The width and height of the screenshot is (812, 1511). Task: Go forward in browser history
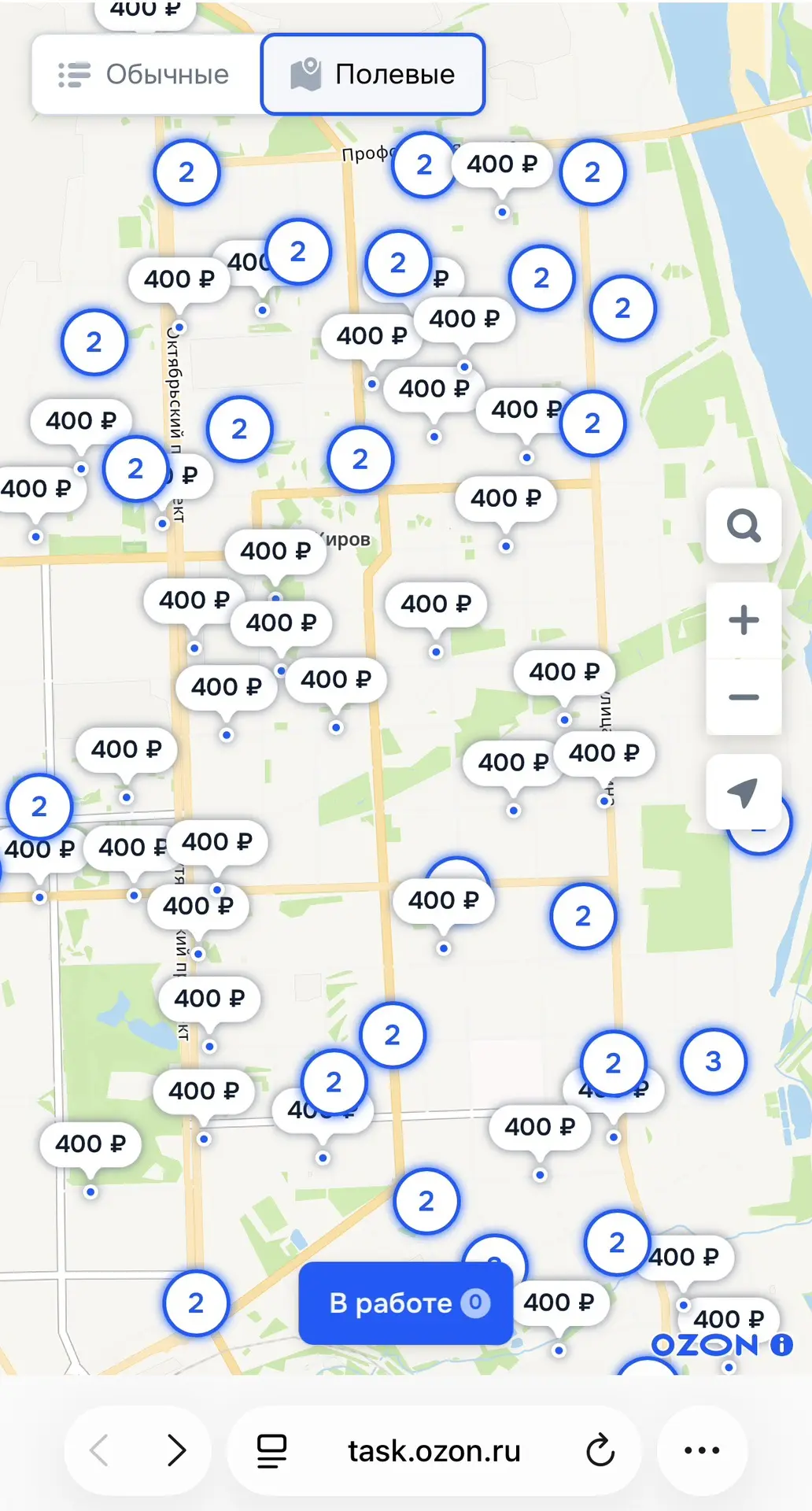pyautogui.click(x=177, y=1450)
